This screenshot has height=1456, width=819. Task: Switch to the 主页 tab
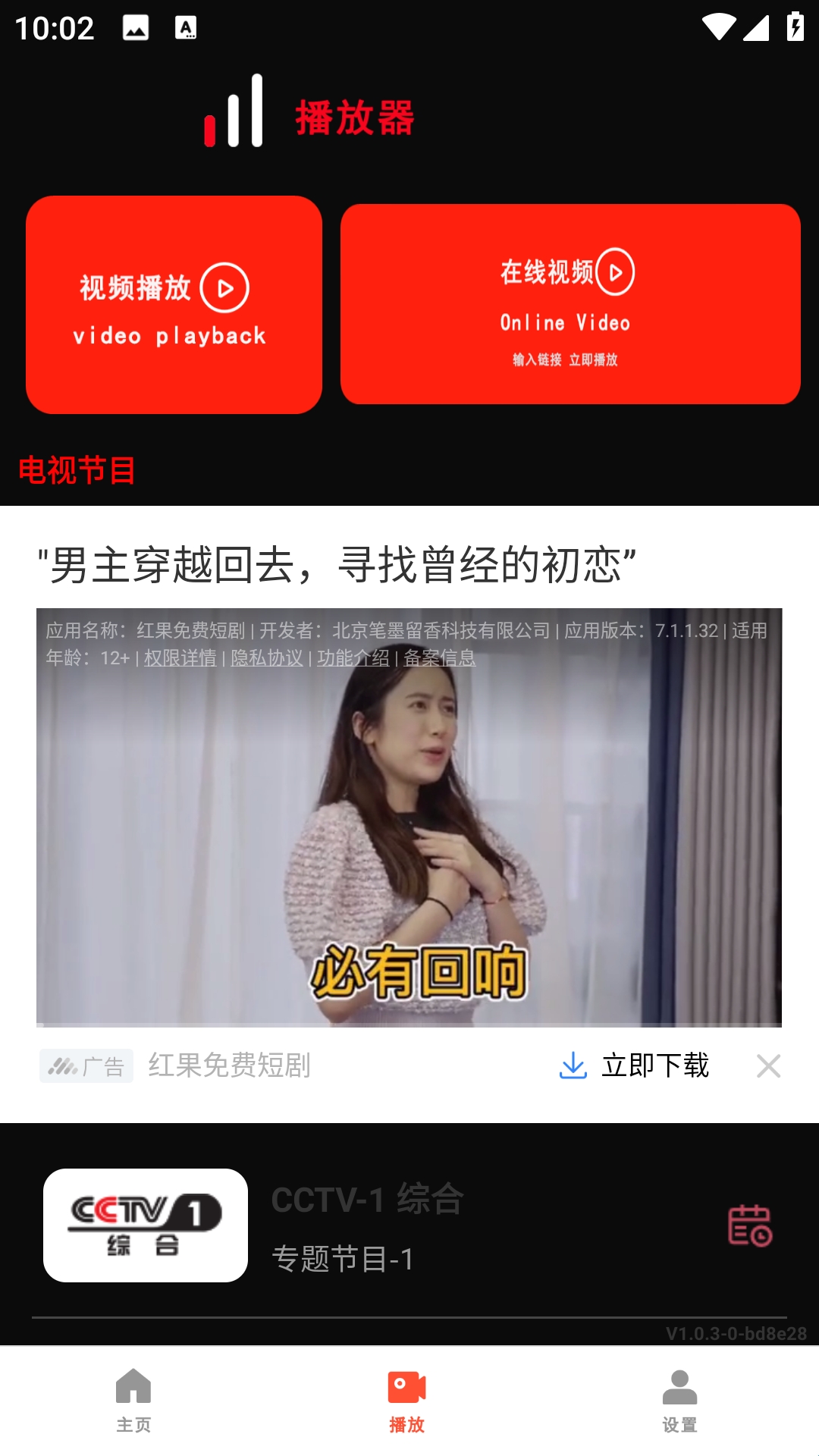tap(133, 1400)
